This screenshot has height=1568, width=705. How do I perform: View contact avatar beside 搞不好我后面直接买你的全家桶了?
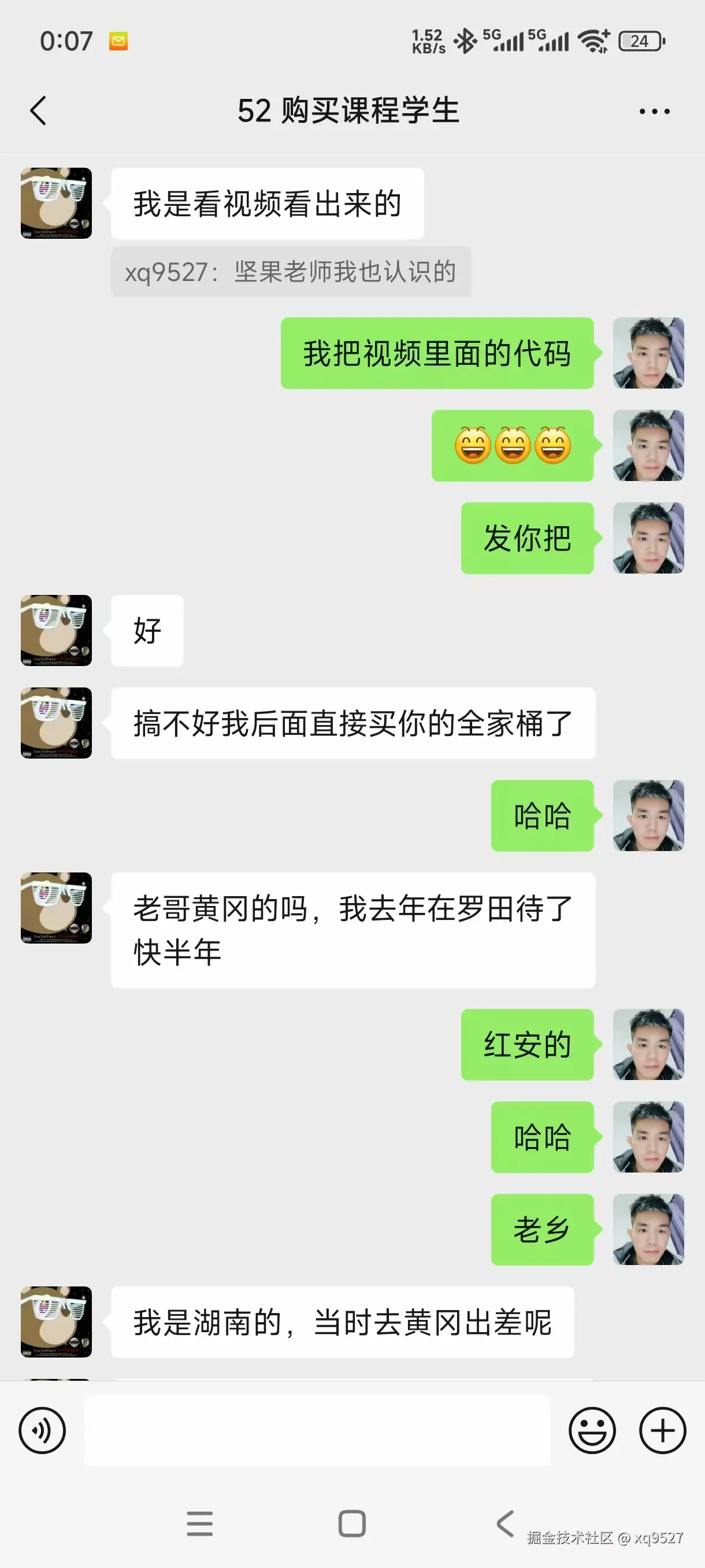56,723
